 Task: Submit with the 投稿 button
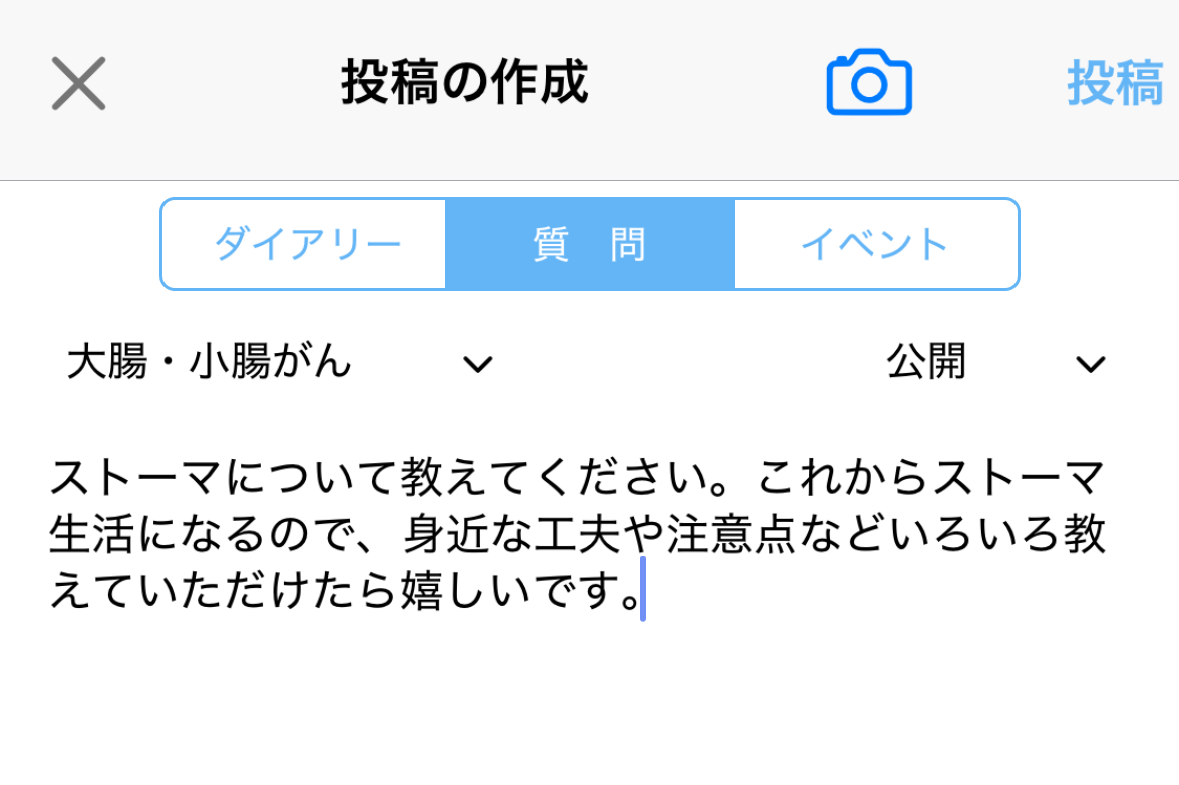tap(1114, 83)
